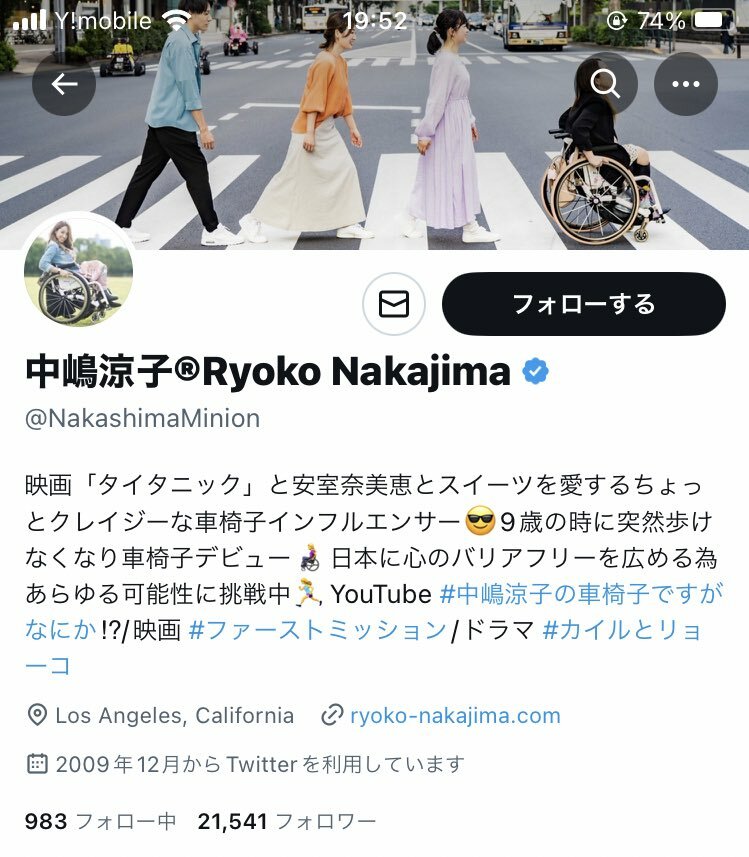This screenshot has height=857, width=749.
Task: View the 983 フォロー中 list
Action: (x=100, y=822)
